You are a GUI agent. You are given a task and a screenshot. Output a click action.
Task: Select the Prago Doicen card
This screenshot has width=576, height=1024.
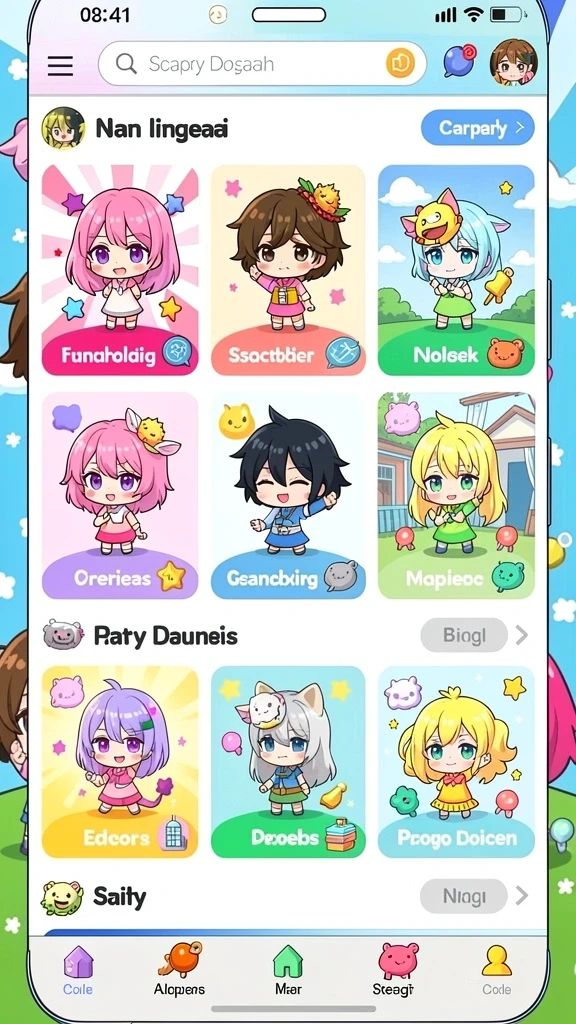456,761
